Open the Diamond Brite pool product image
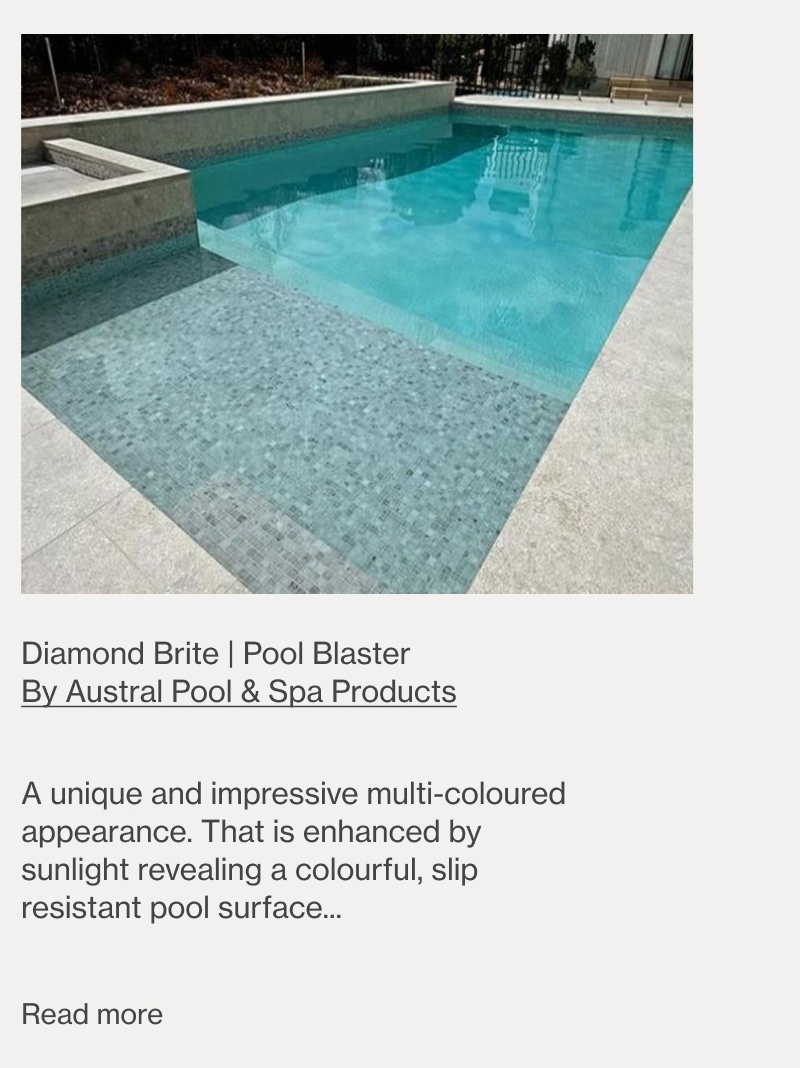 click(x=356, y=314)
